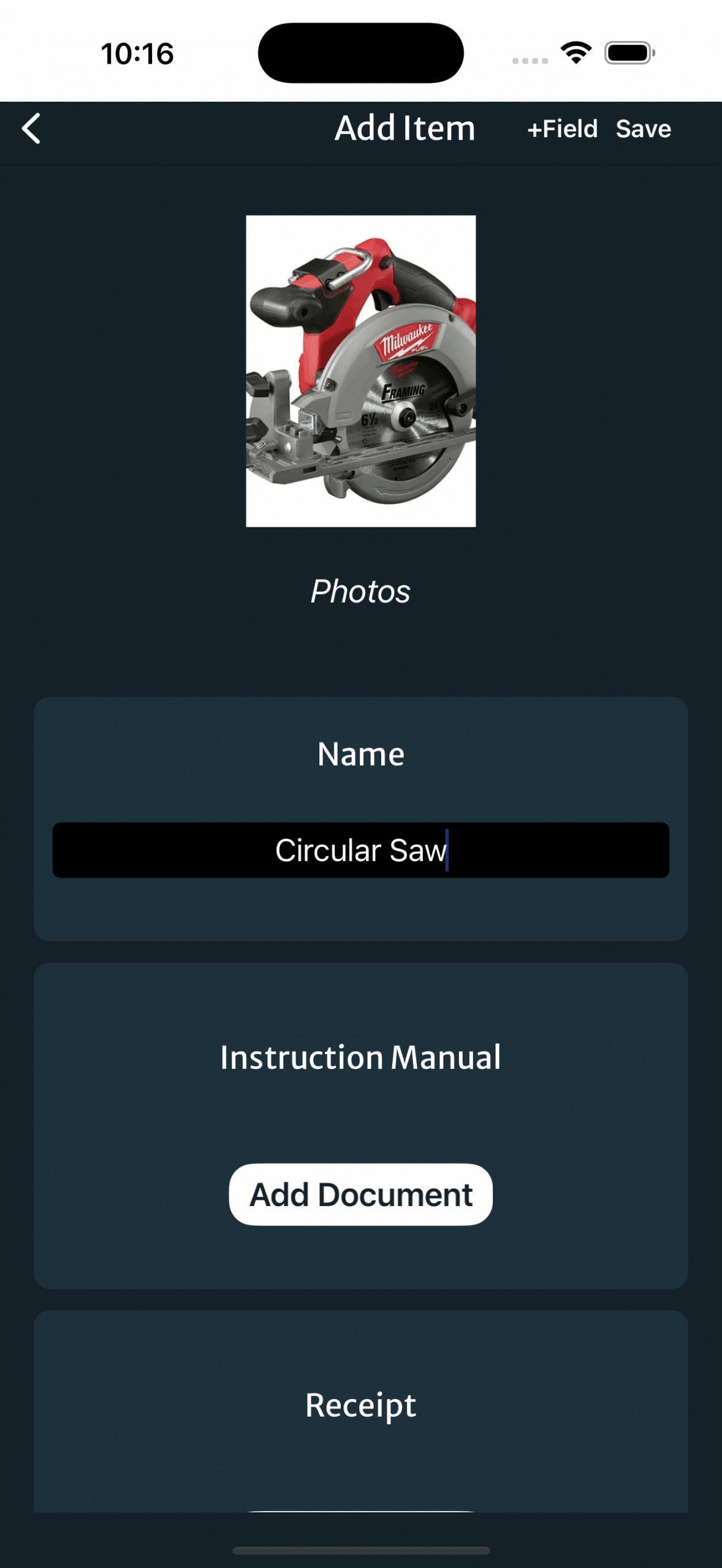The image size is (722, 1568).
Task: Open the circular saw photo
Action: (x=360, y=371)
